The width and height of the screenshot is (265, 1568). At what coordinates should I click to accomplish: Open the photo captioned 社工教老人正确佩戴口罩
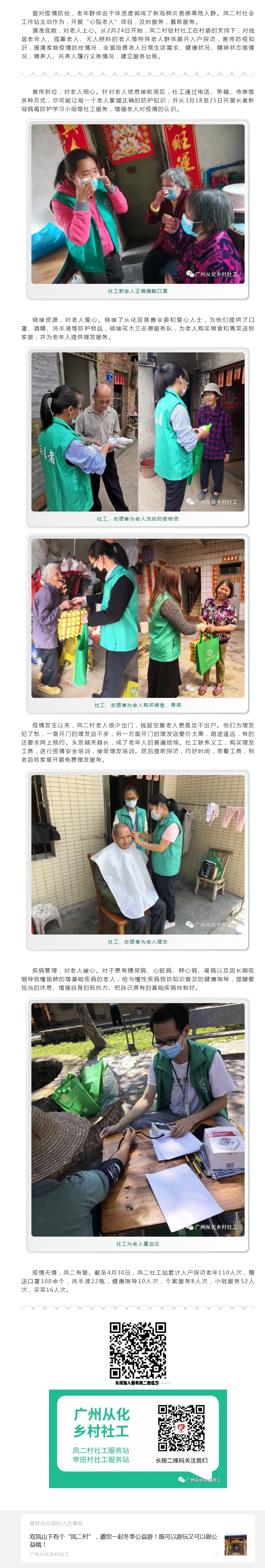pyautogui.click(x=138, y=204)
